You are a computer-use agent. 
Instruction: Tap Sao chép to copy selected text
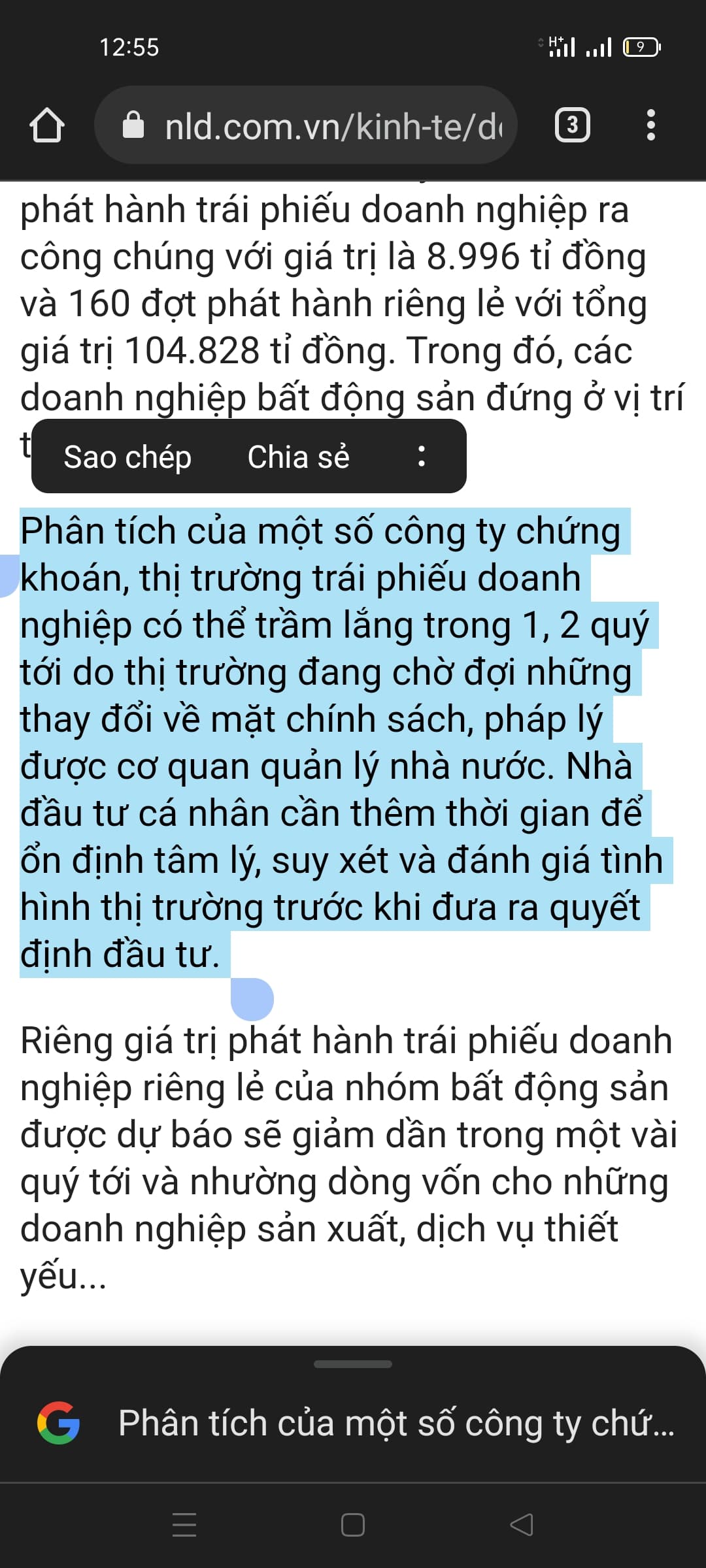pos(127,457)
